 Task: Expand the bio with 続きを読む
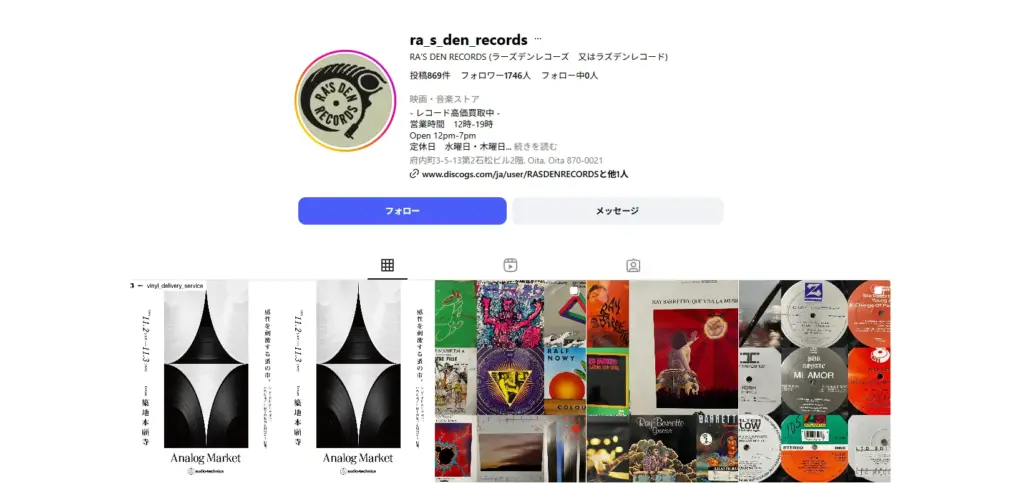click(535, 146)
